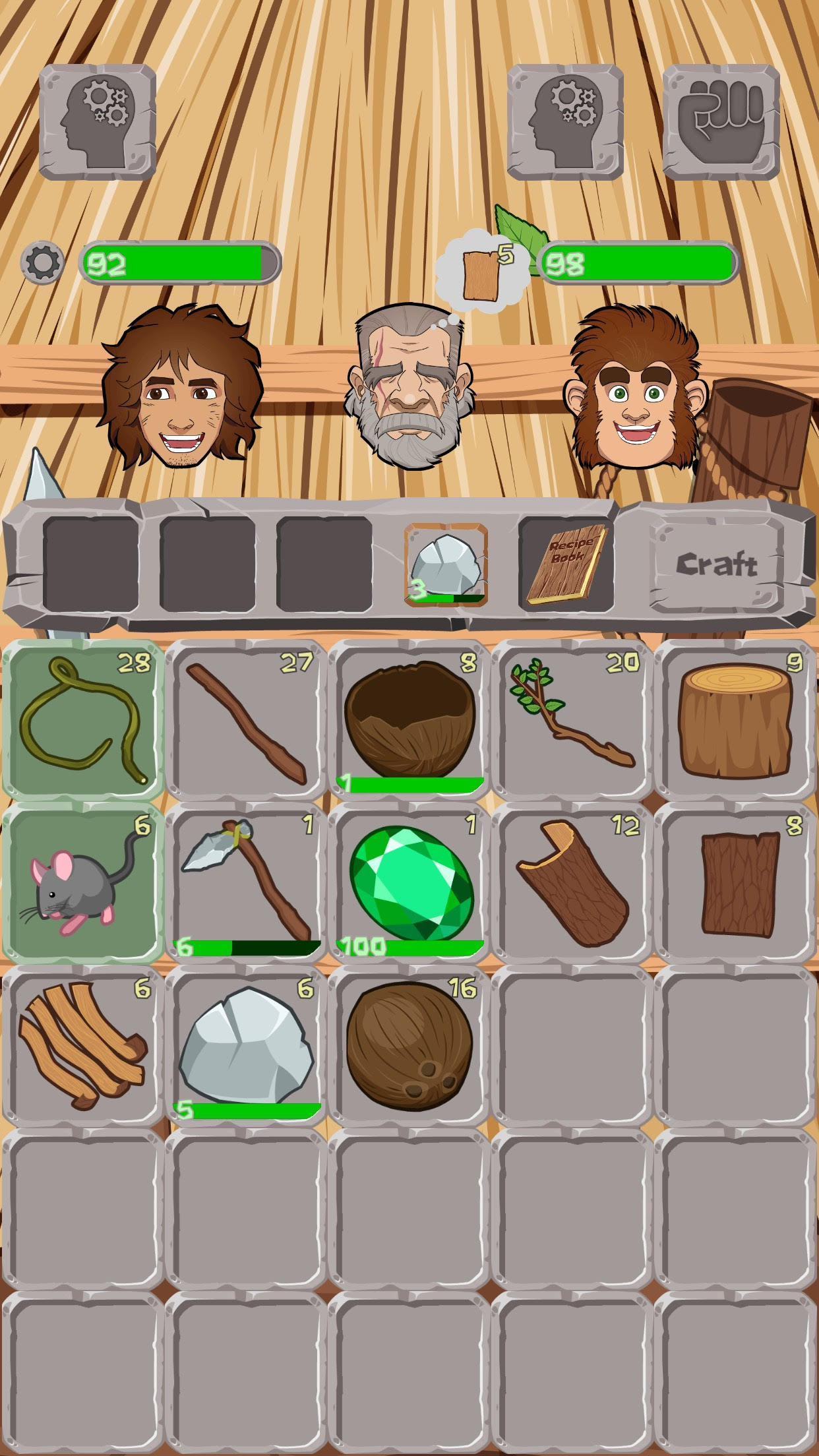
Task: Choose the coconut shell bowl
Action: (409, 720)
